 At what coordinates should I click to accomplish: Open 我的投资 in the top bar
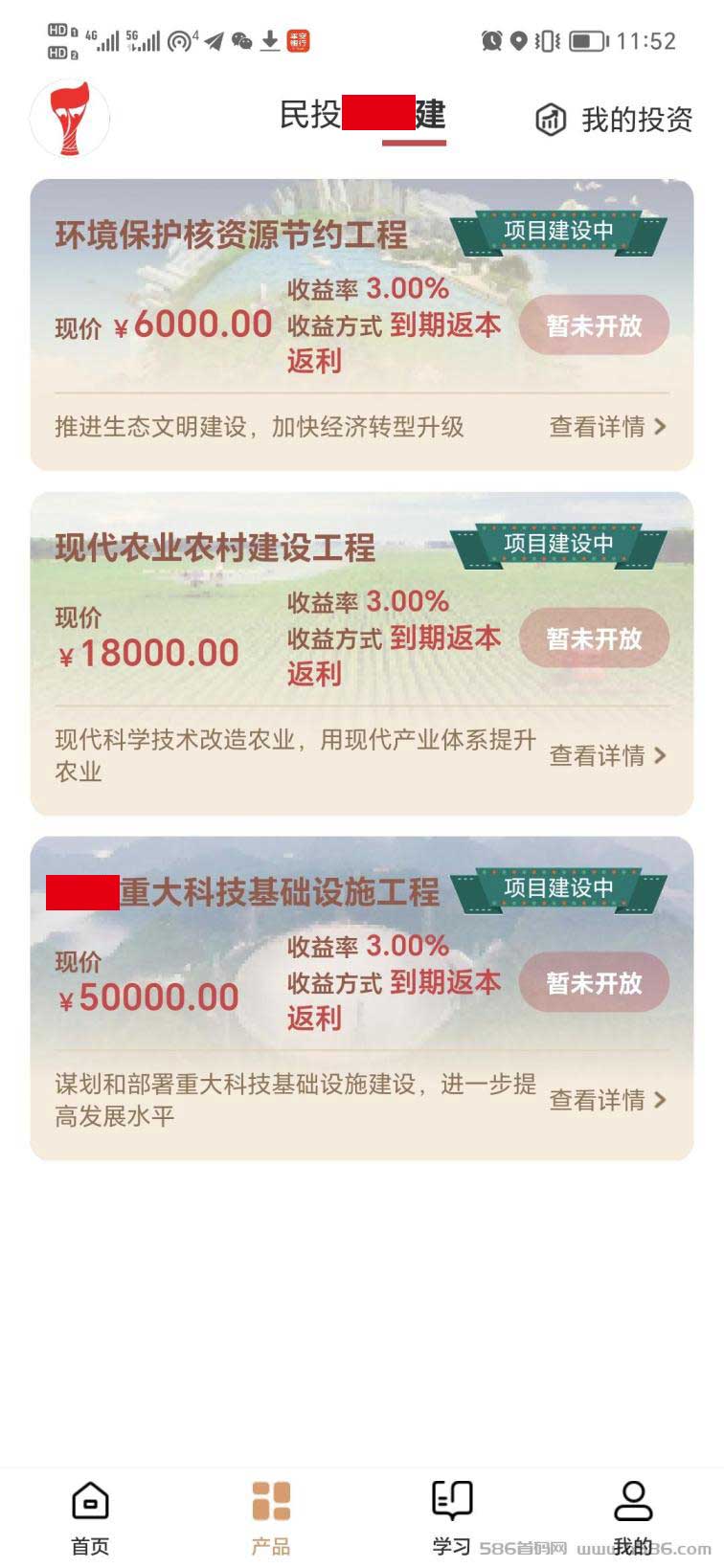pyautogui.click(x=613, y=120)
